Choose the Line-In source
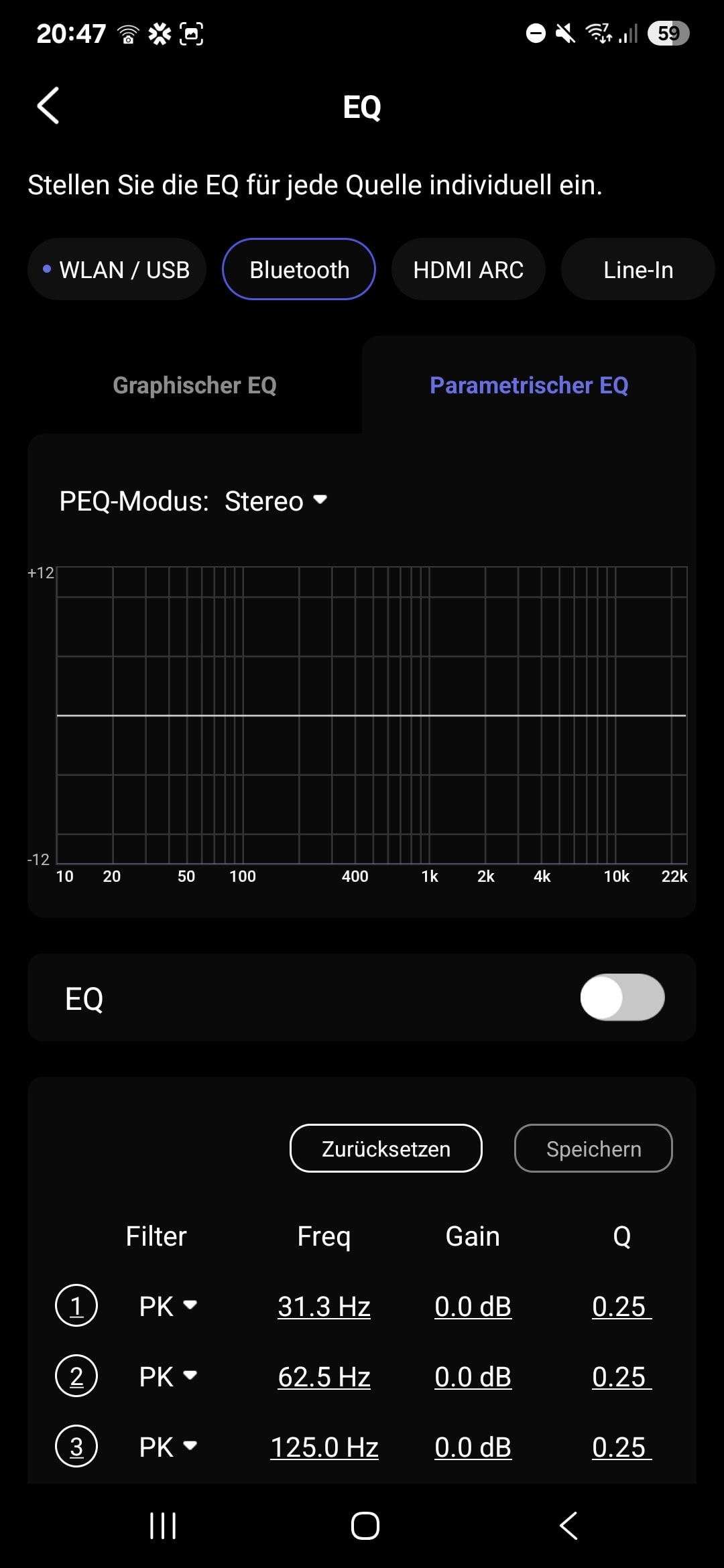Image resolution: width=724 pixels, height=1568 pixels. 638,269
